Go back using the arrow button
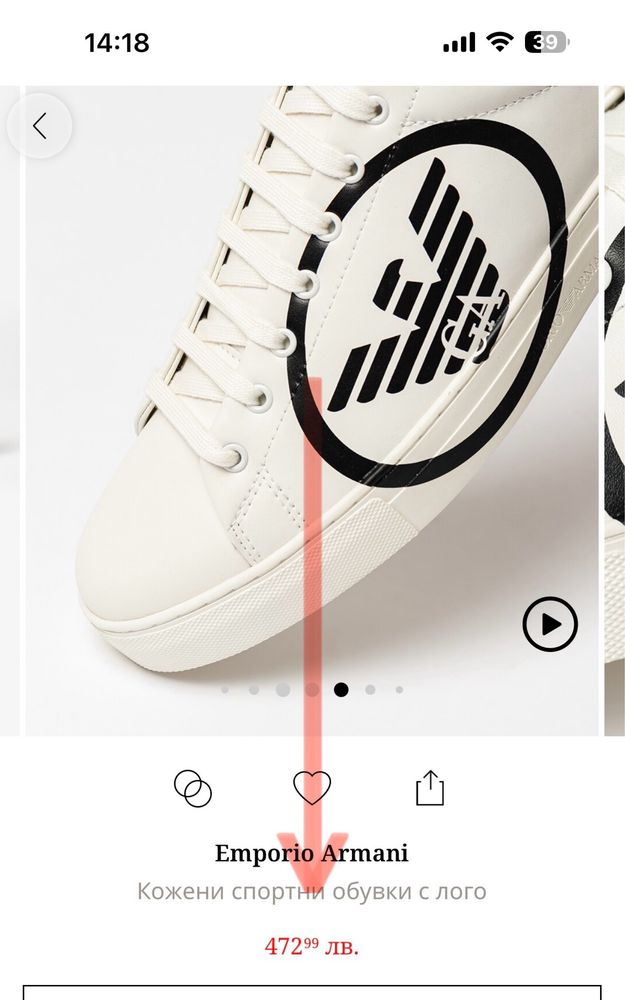The width and height of the screenshot is (625, 1000). click(x=40, y=126)
